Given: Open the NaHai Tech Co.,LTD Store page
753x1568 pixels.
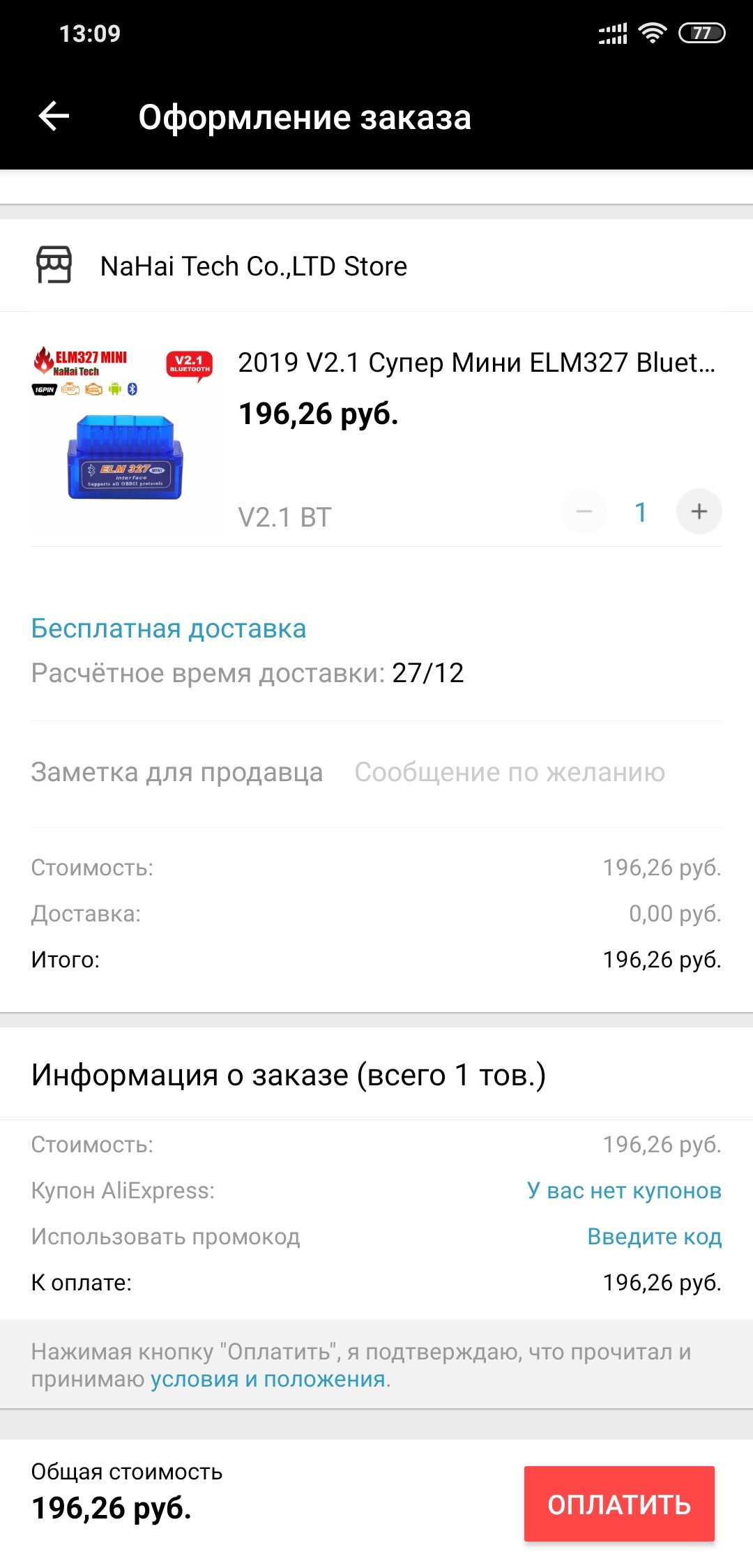Looking at the screenshot, I should coord(253,266).
